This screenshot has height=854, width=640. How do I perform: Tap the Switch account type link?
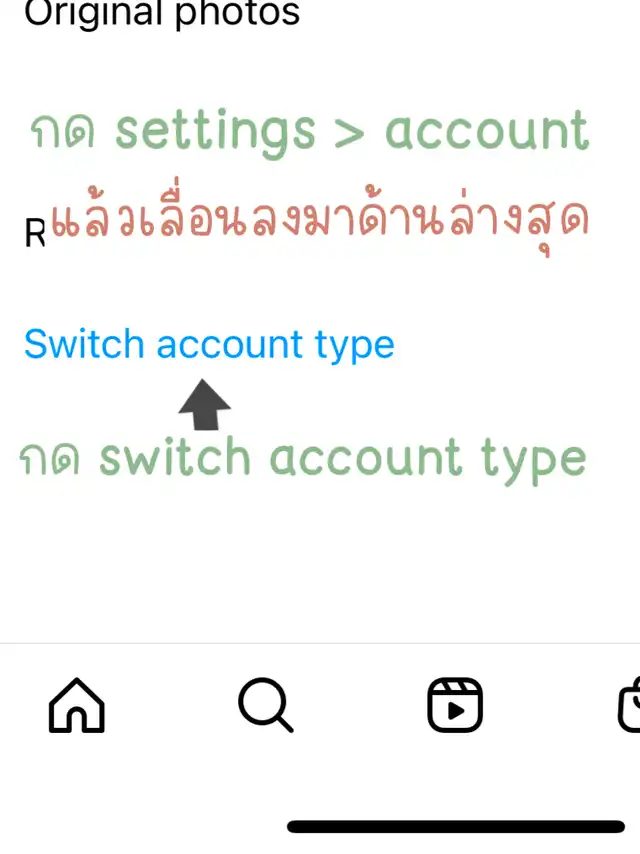209,345
